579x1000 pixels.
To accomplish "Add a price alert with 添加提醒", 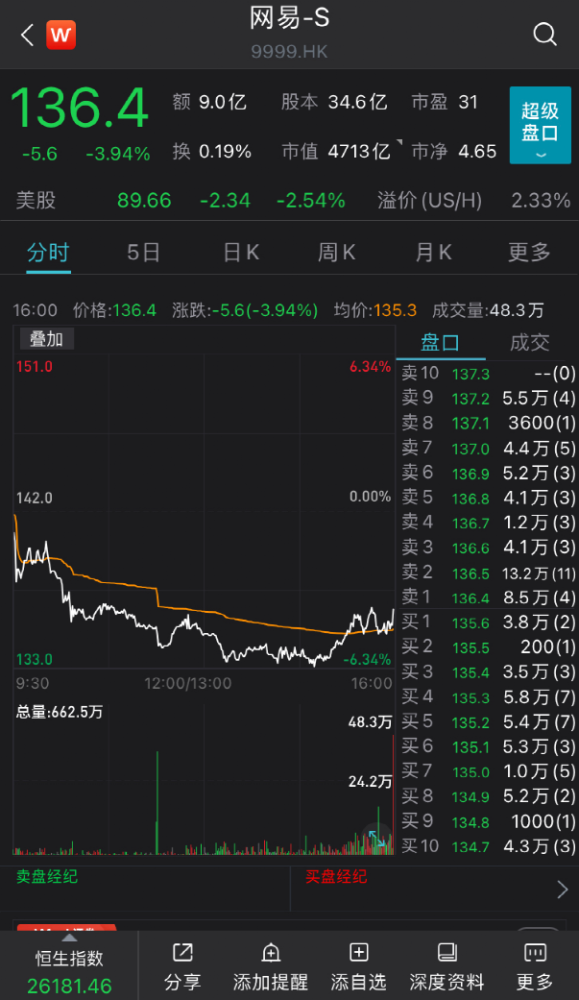I will click(x=270, y=967).
